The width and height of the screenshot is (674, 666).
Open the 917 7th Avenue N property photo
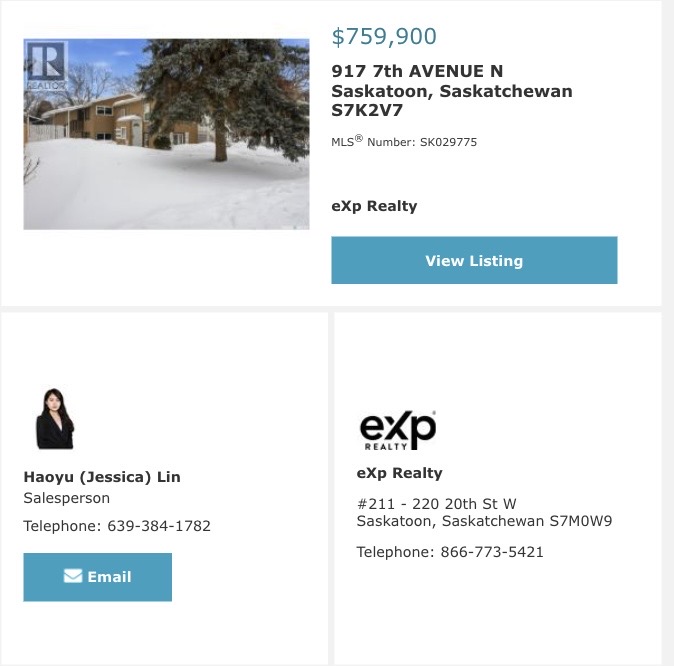pos(166,134)
